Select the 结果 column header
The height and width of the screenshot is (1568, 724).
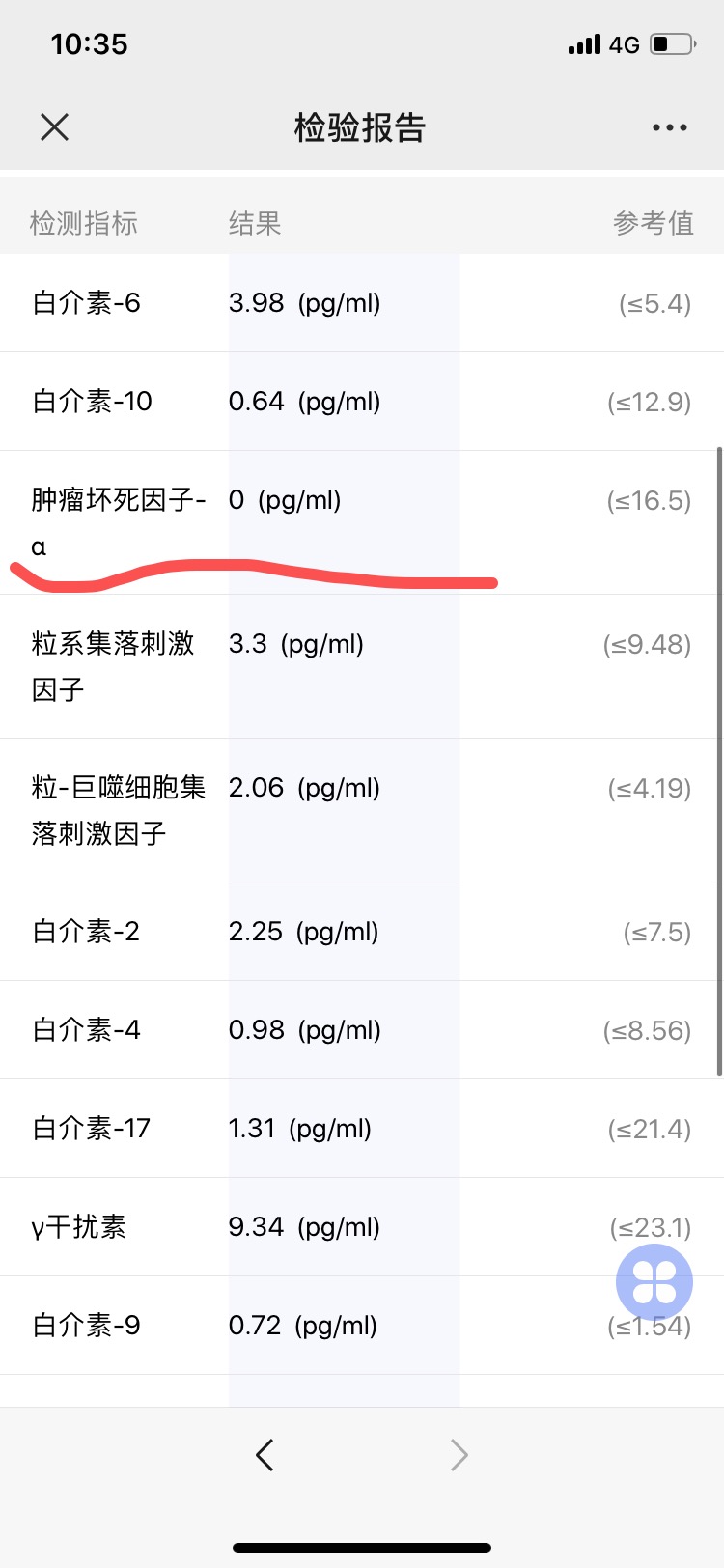(x=254, y=223)
